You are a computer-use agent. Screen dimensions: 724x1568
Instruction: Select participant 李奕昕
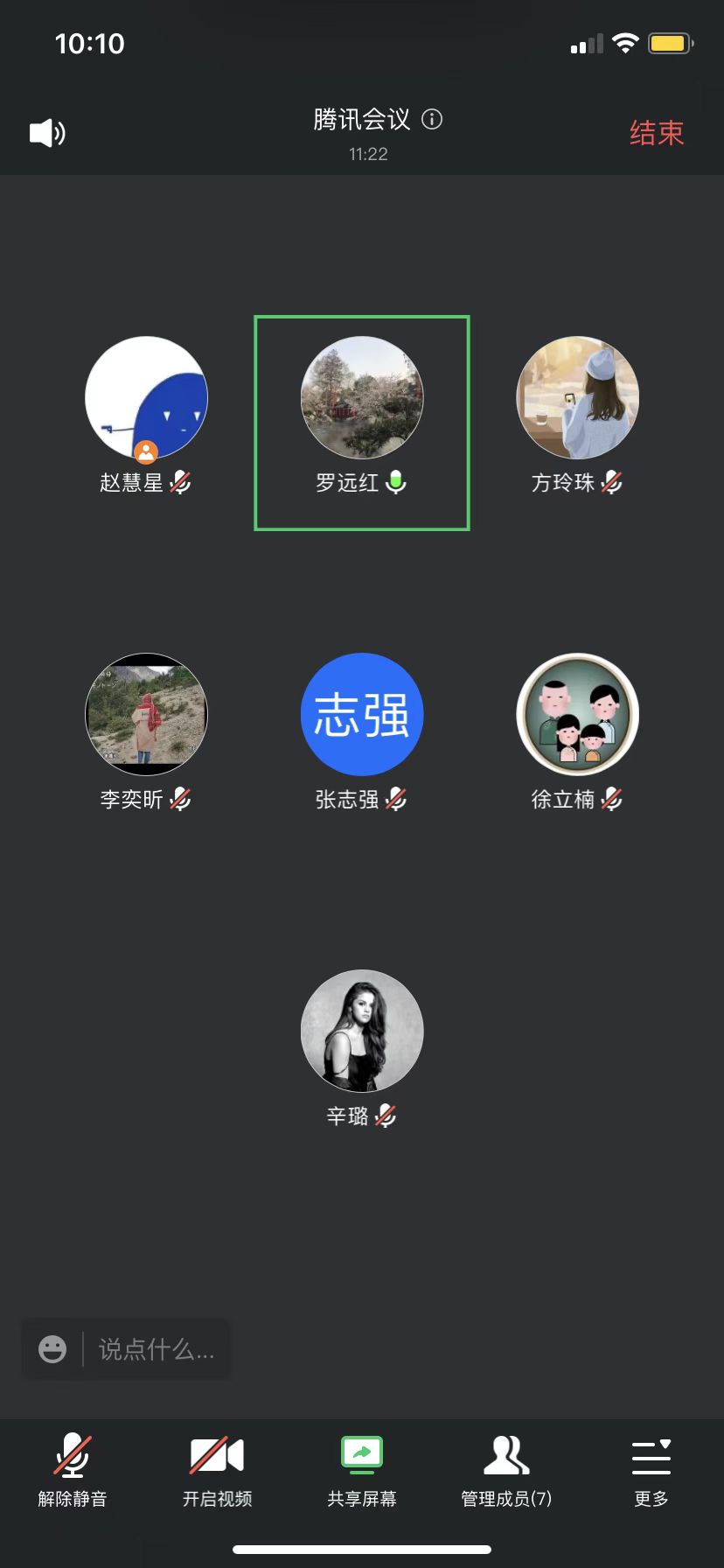click(x=146, y=715)
